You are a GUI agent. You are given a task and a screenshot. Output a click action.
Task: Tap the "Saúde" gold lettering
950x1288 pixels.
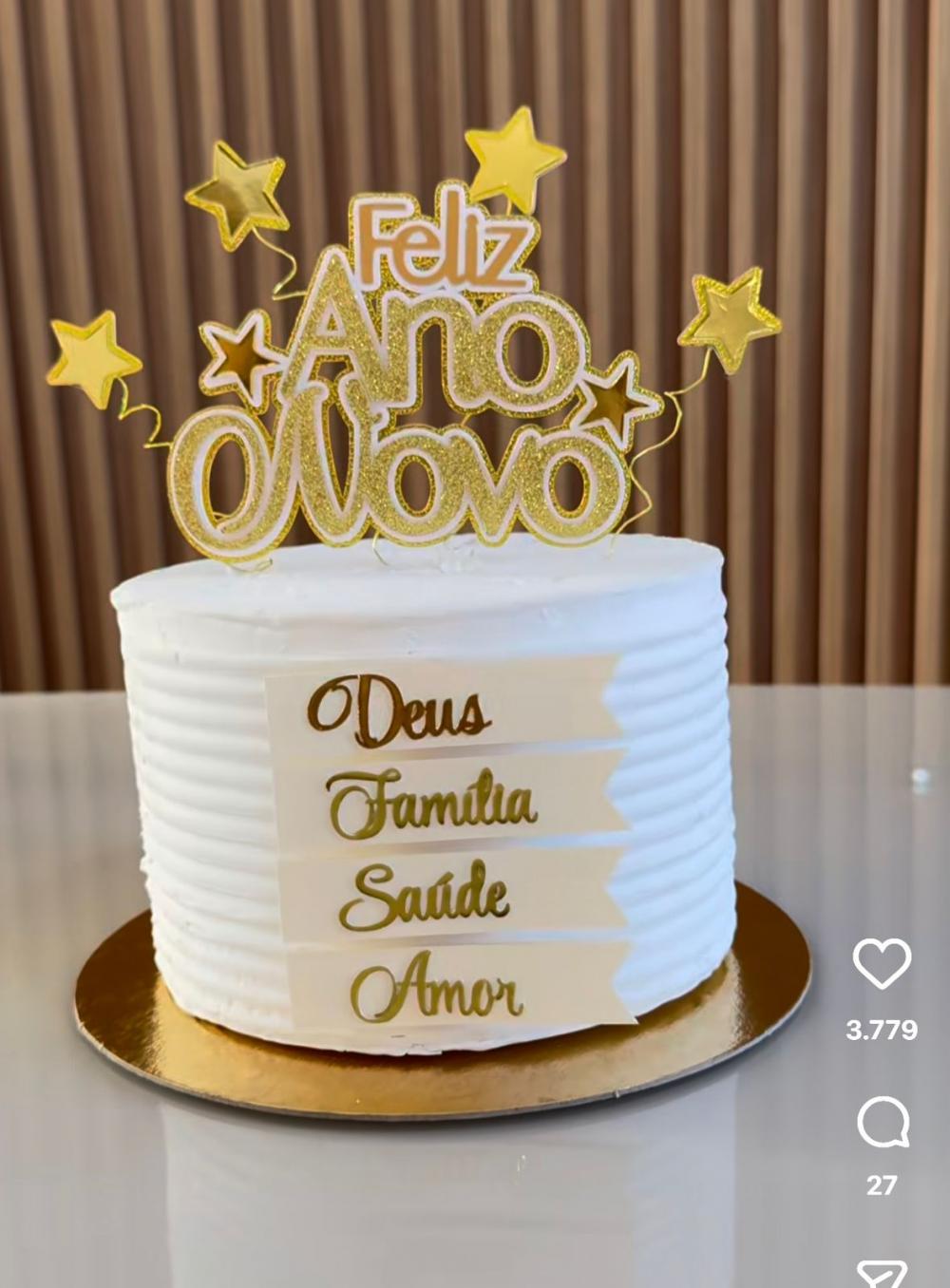click(x=427, y=893)
